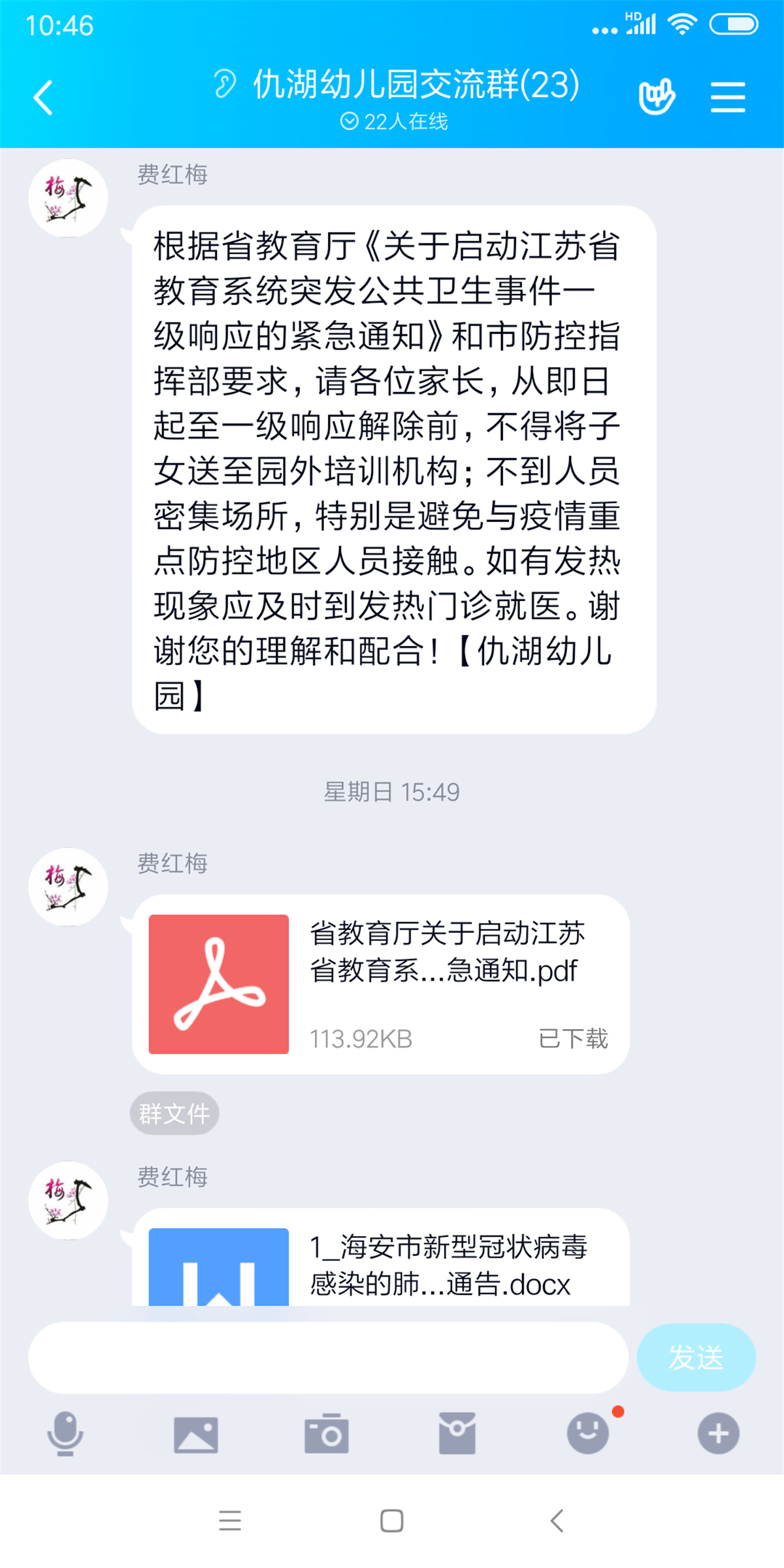This screenshot has height=1568, width=784.
Task: Open the camera to take a photo
Action: tap(327, 1433)
